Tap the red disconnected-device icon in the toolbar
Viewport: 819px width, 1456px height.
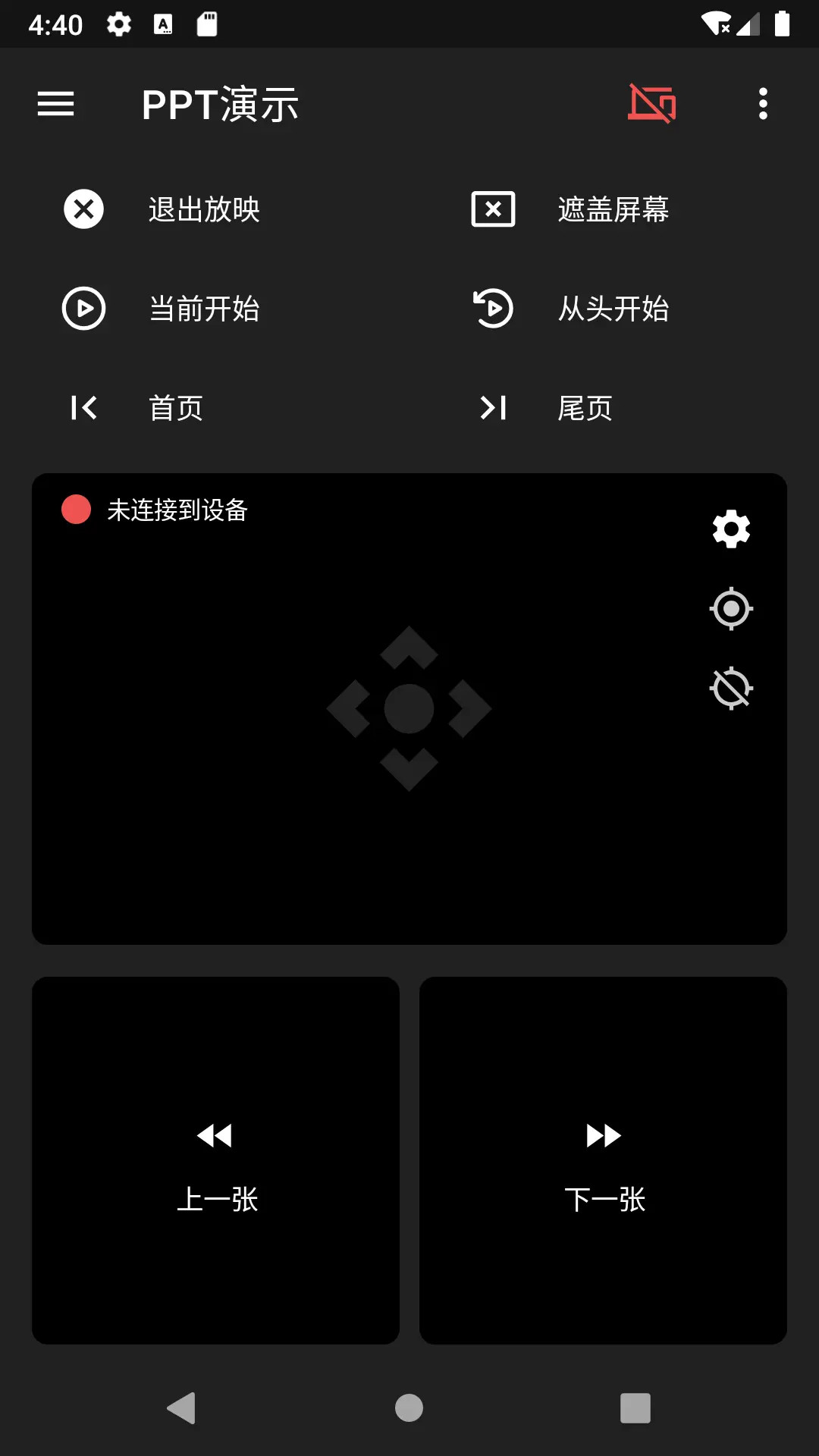click(x=651, y=105)
